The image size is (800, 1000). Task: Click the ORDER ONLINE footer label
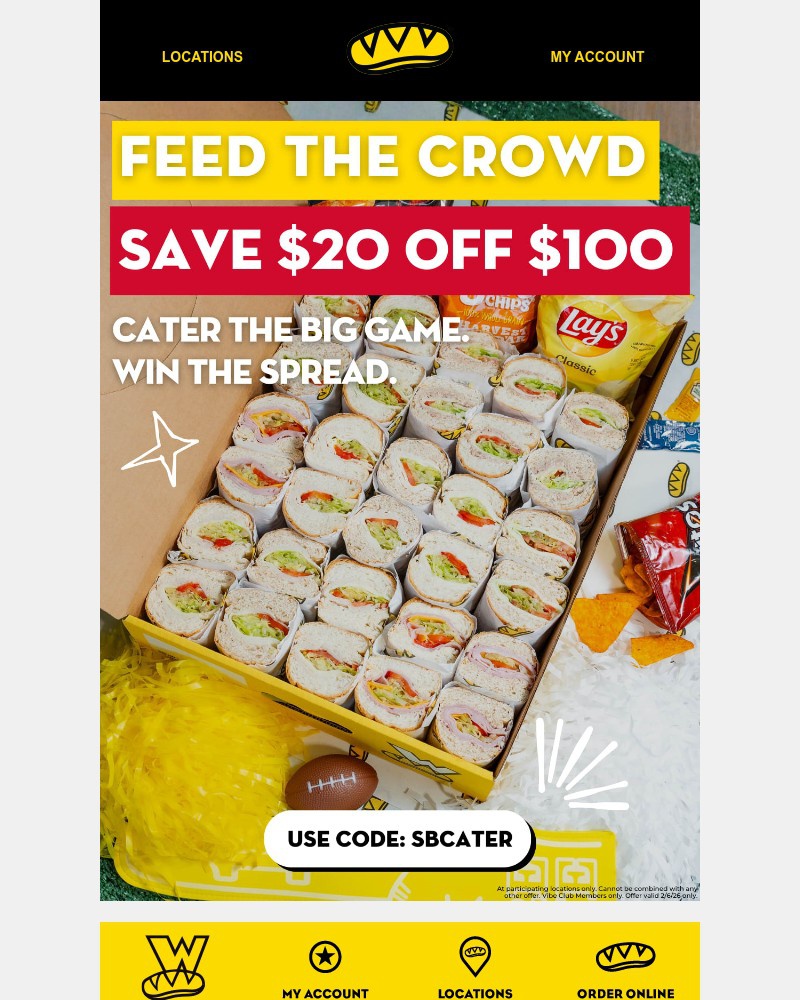[x=627, y=993]
